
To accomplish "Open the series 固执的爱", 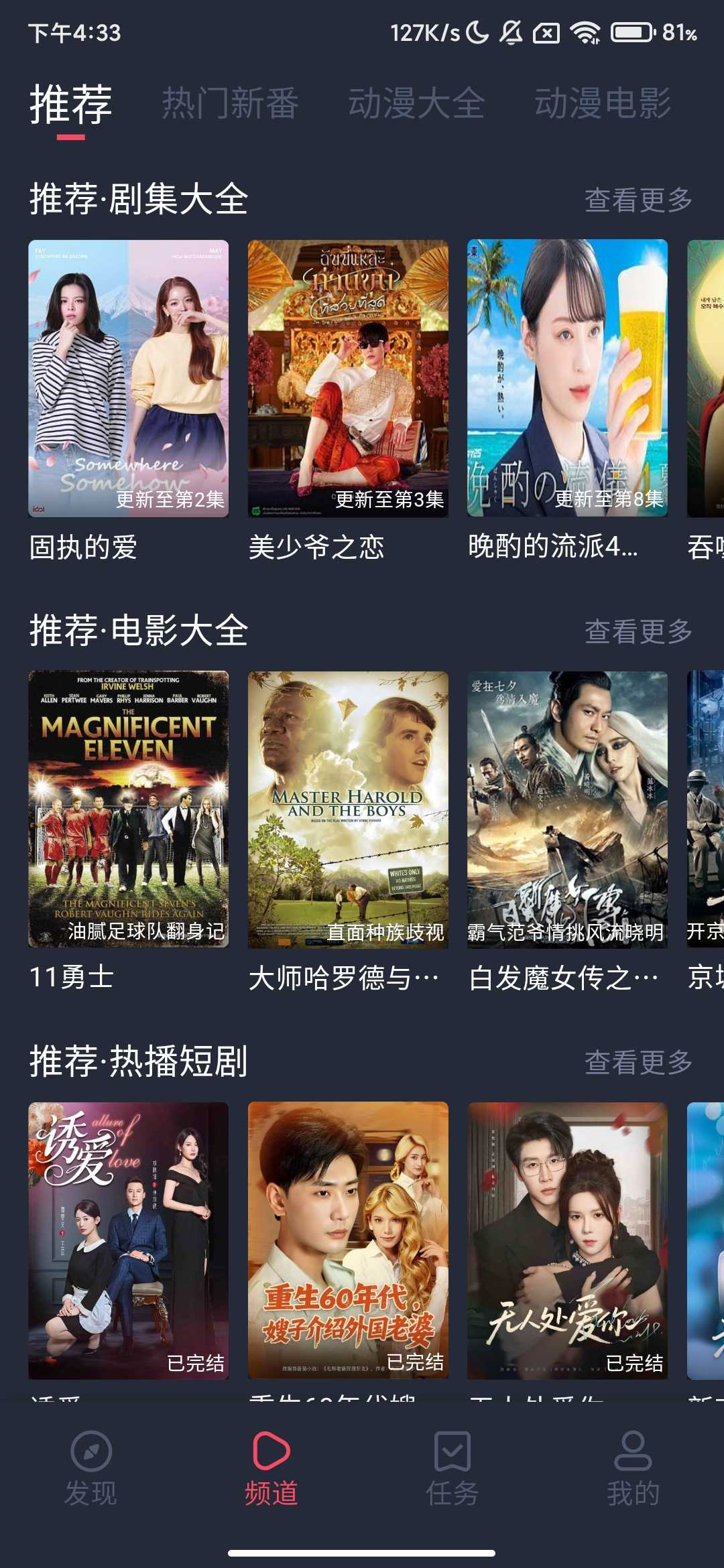I will point(129,379).
